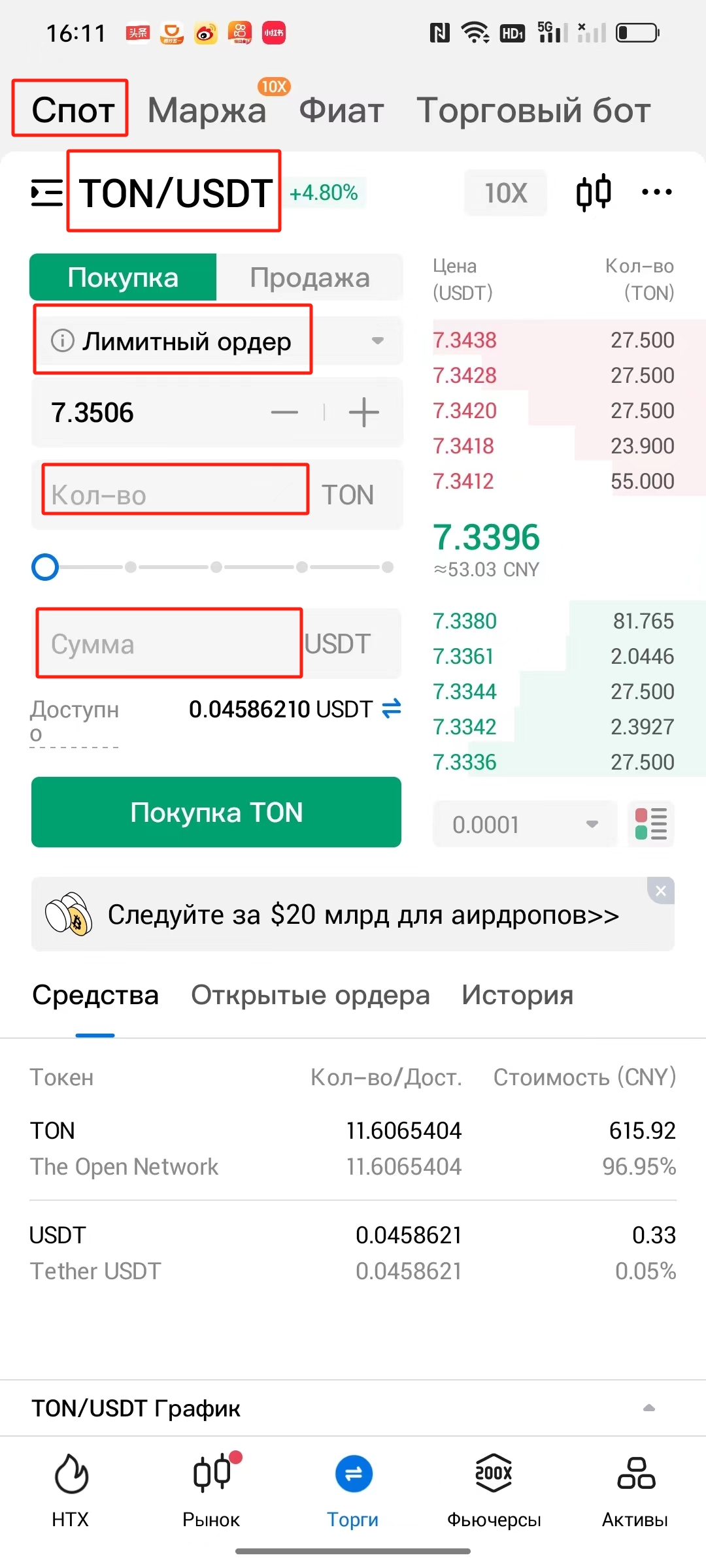The height and width of the screenshot is (1568, 706).
Task: Select the Продажа sell tab
Action: [x=309, y=278]
